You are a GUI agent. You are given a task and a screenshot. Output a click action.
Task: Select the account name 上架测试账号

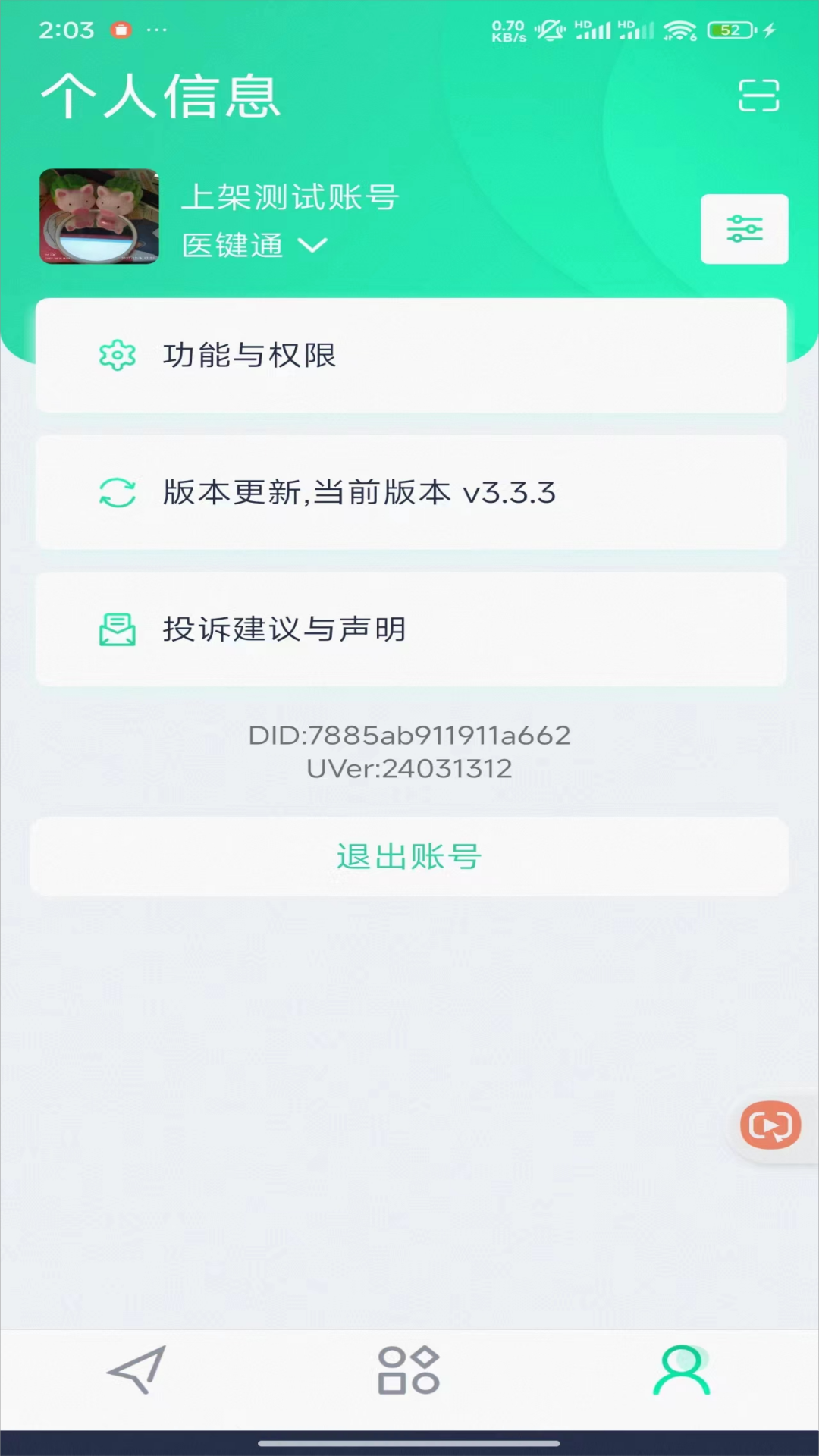(290, 196)
